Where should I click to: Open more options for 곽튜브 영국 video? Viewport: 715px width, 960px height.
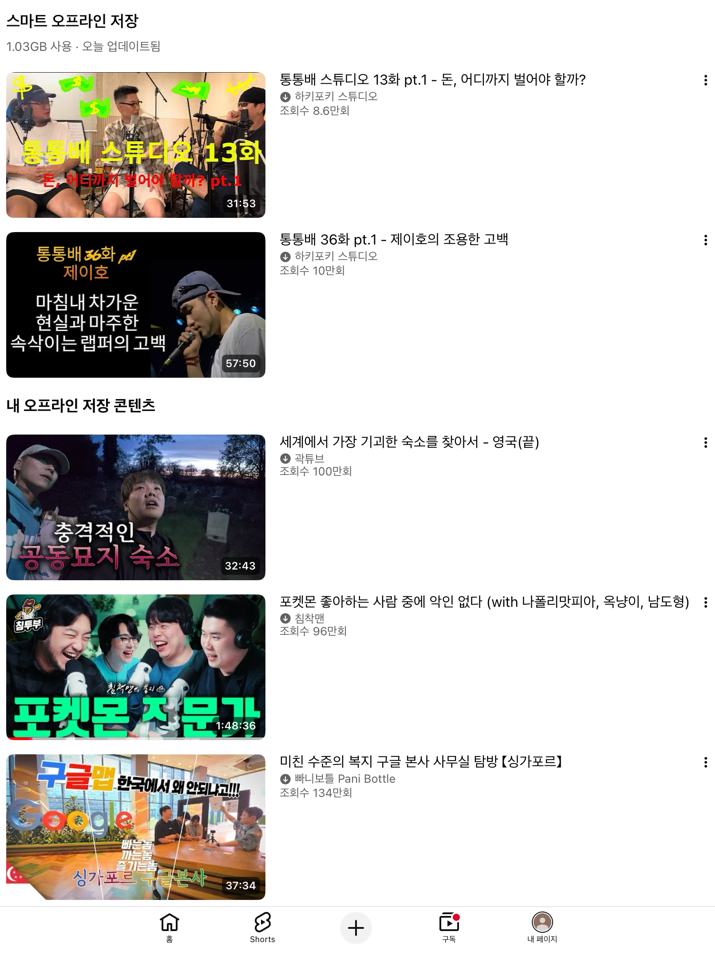(x=705, y=443)
